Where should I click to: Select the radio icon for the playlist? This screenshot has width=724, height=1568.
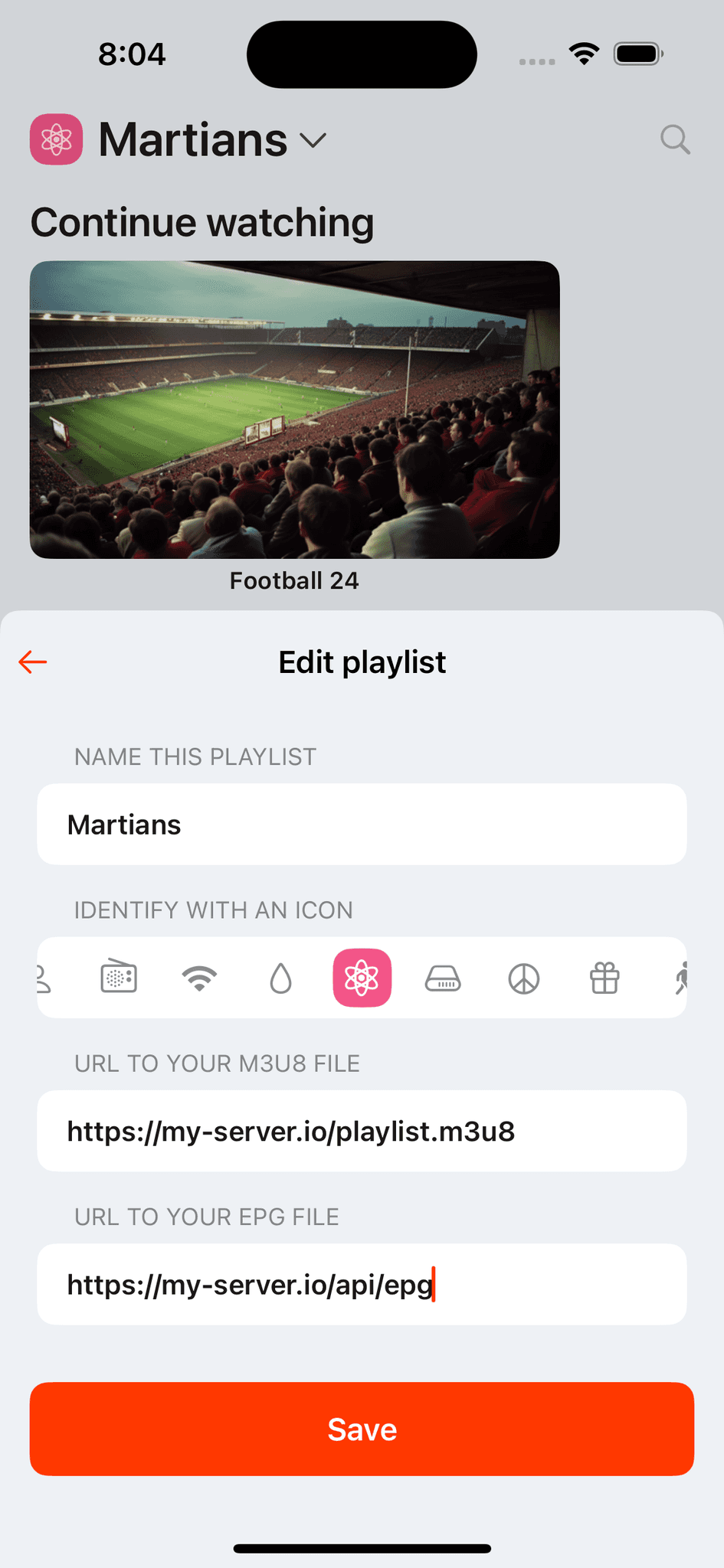click(118, 978)
